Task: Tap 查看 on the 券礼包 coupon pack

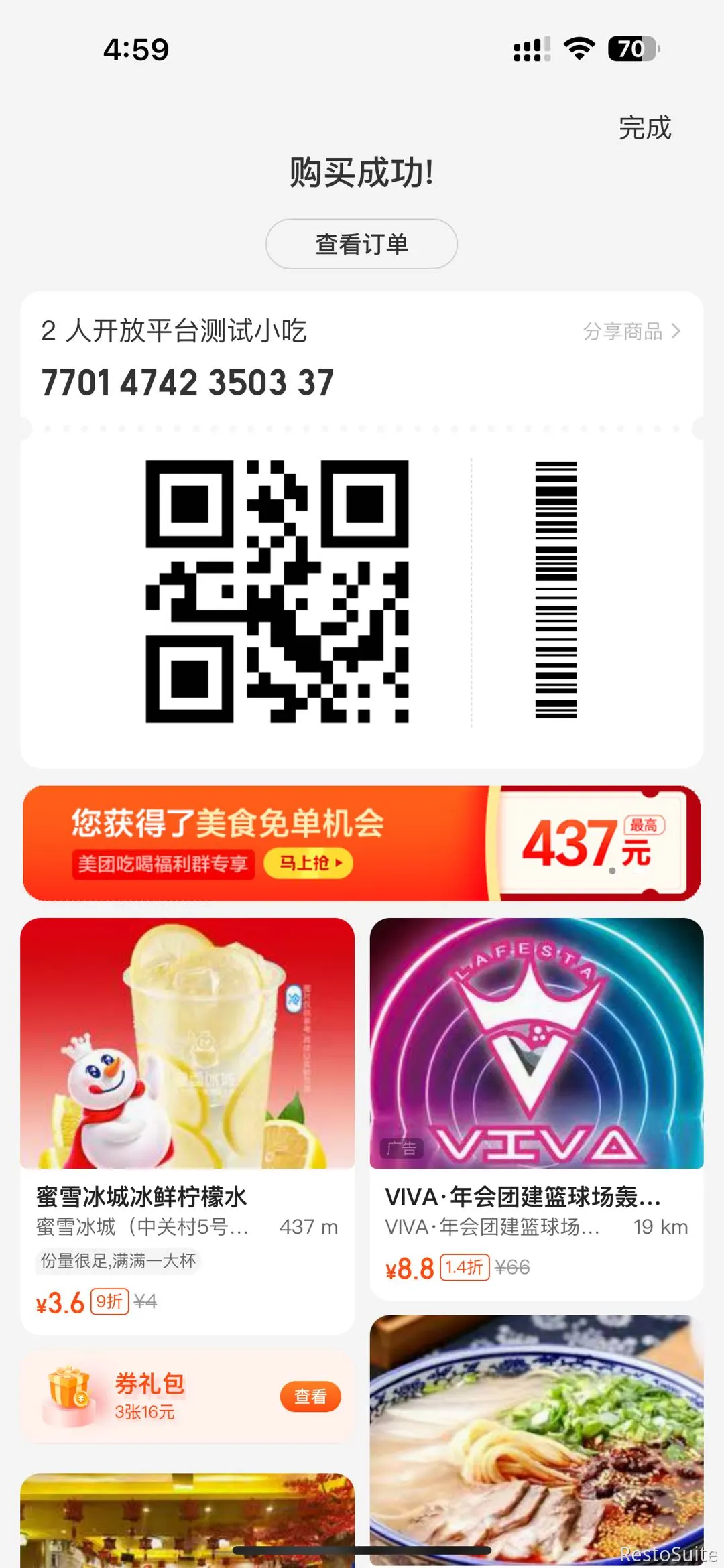Action: tap(310, 1397)
